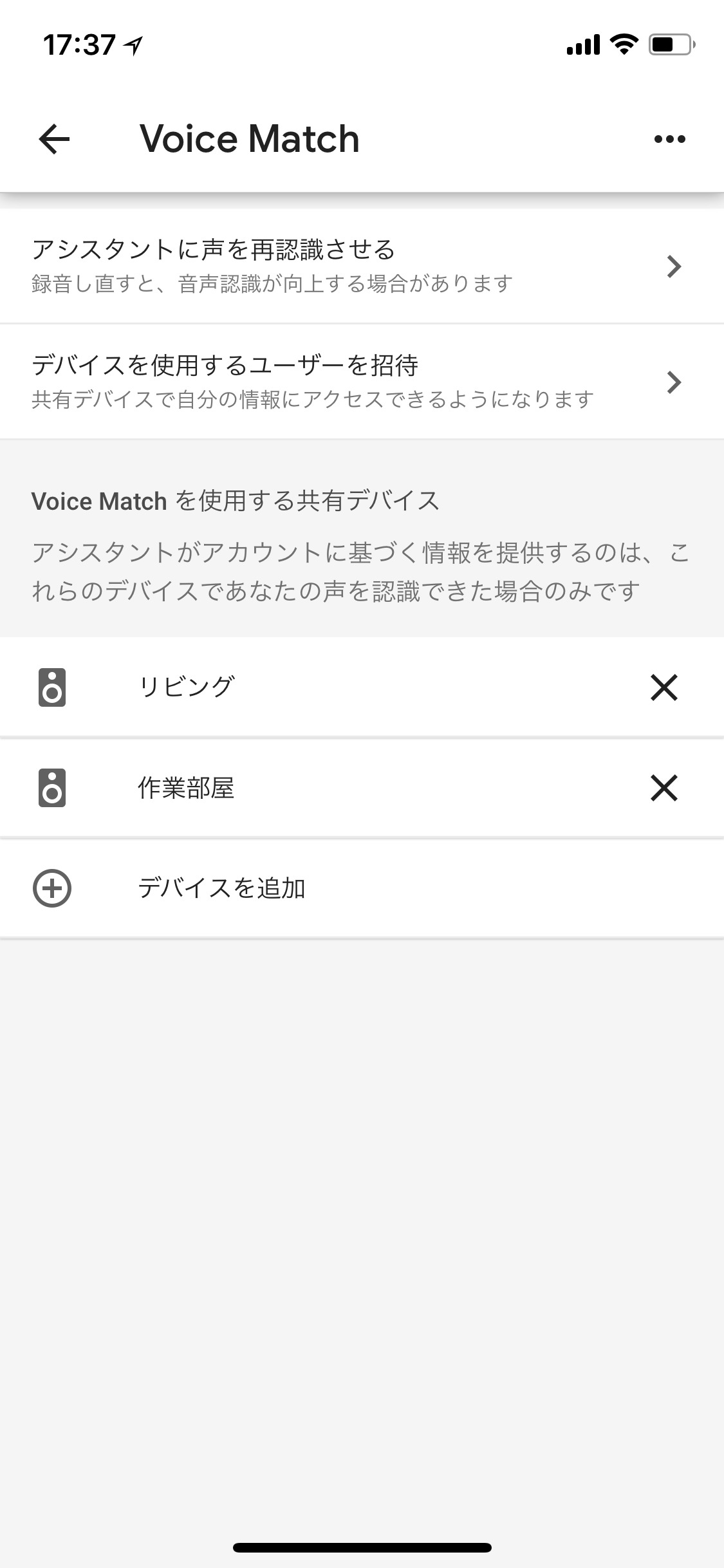The width and height of the screenshot is (724, 1568).
Task: Remove 作業部屋 device from Voice Match
Action: coord(664,788)
